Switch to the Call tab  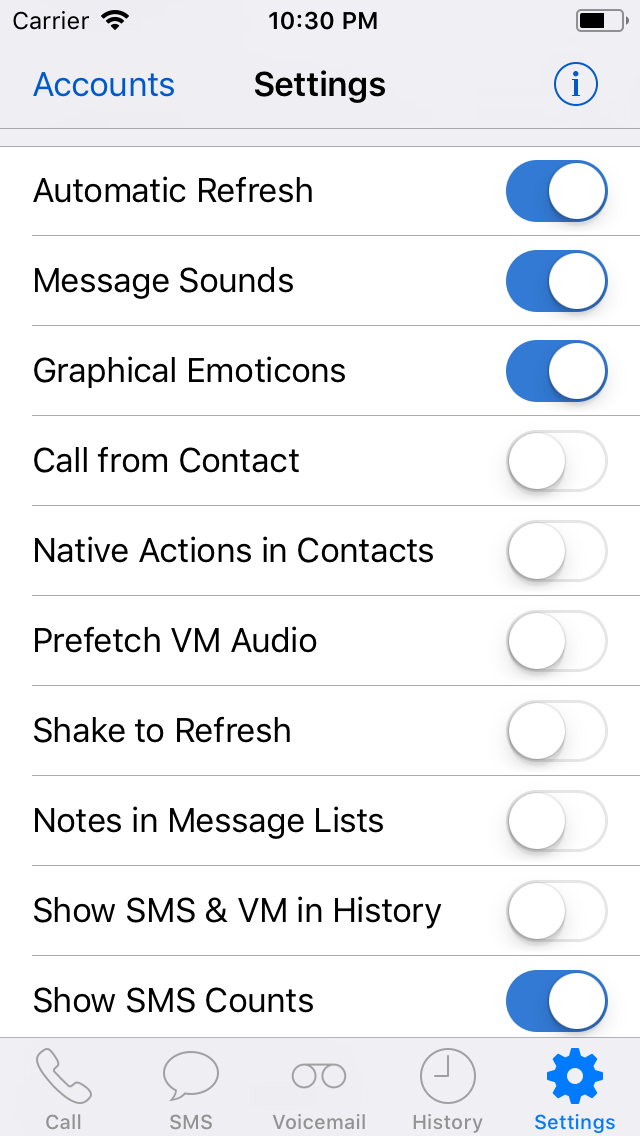point(64,1088)
